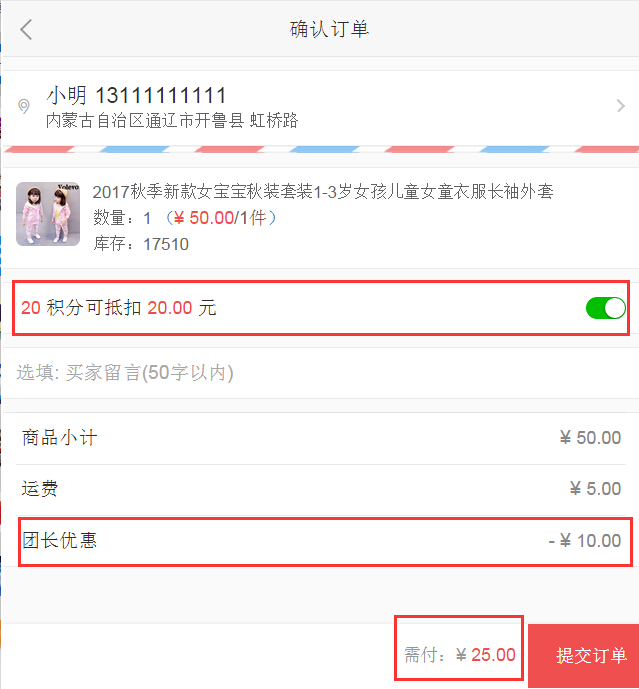This screenshot has width=639, height=689.
Task: Submit order with 提交订单 button
Action: (x=584, y=656)
